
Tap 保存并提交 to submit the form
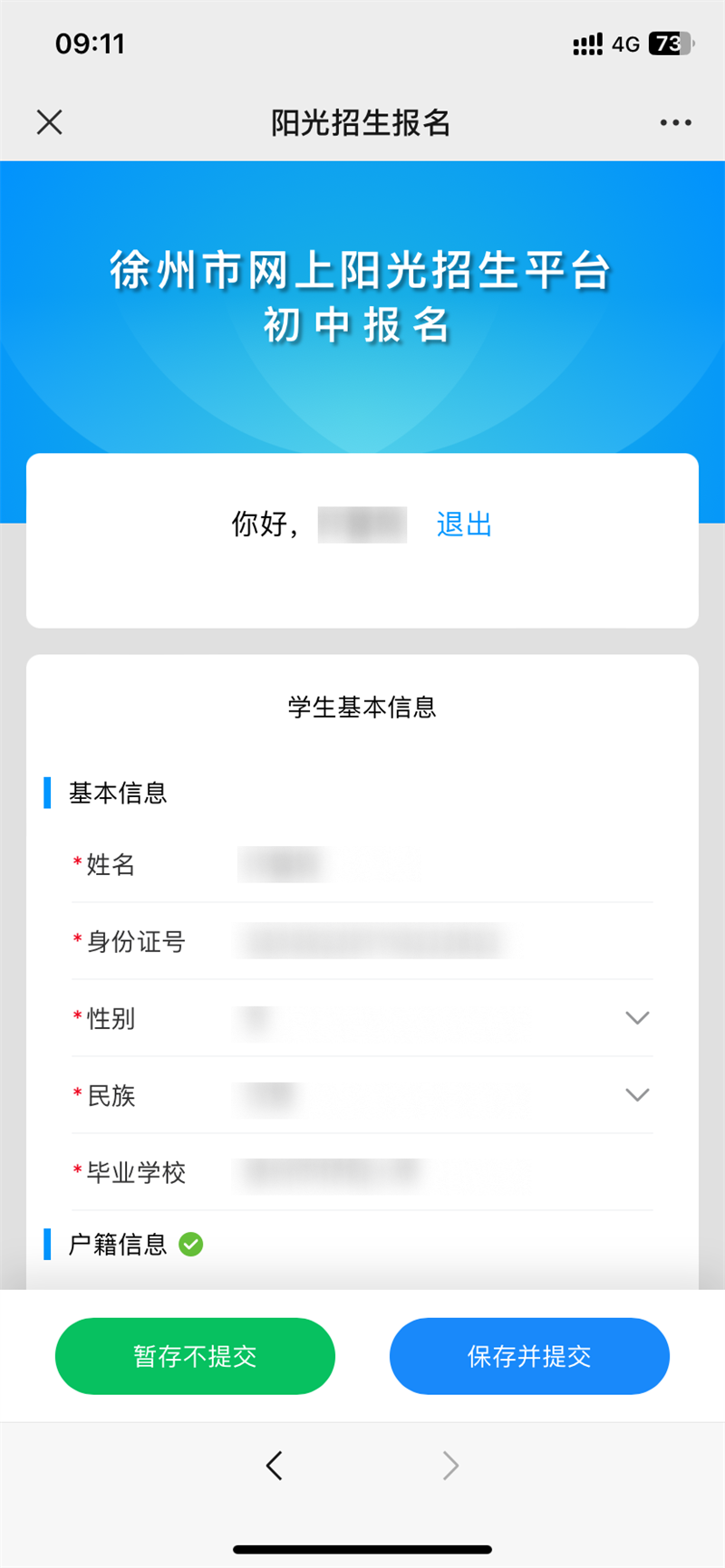pyautogui.click(x=529, y=1356)
